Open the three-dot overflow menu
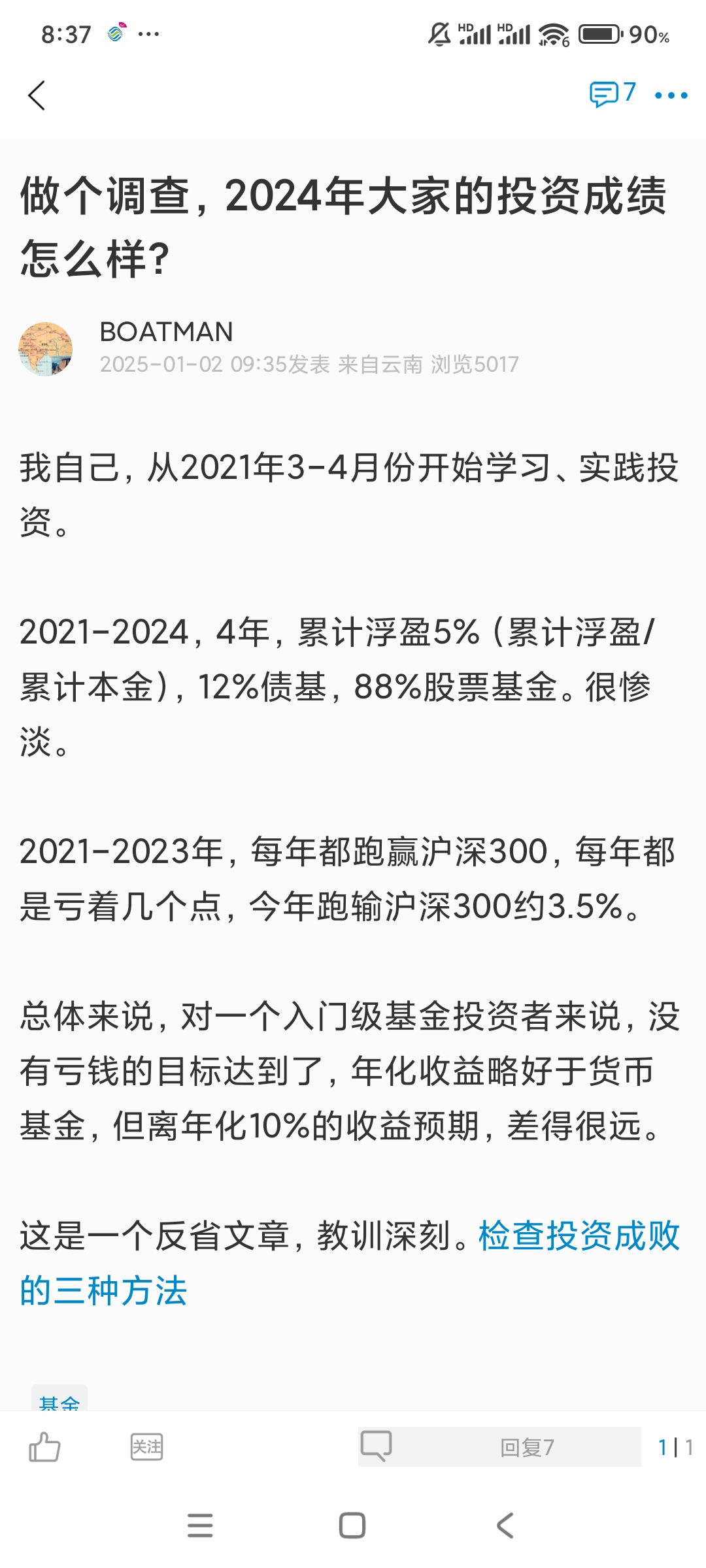The height and width of the screenshot is (1568, 706). [671, 95]
